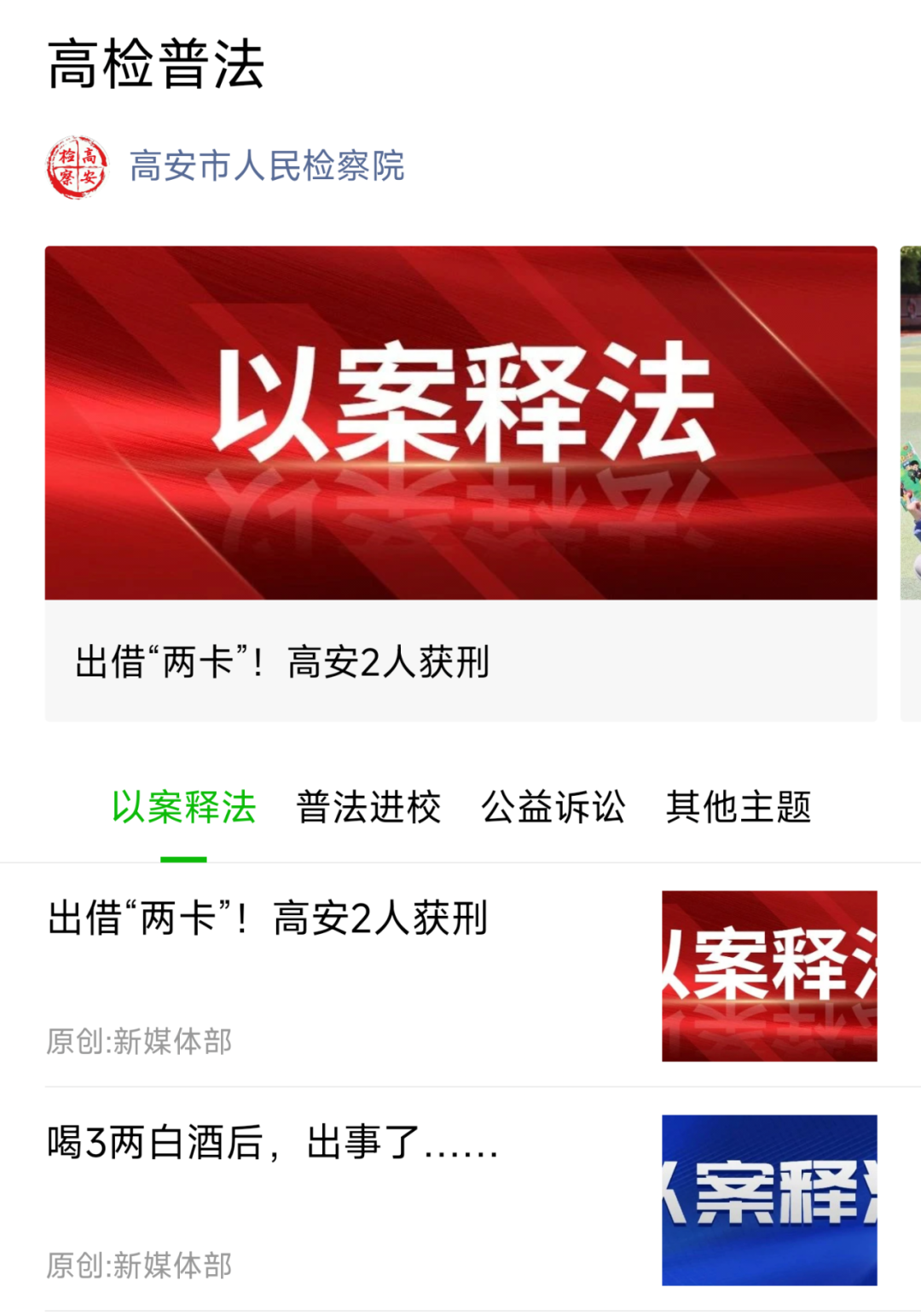Viewport: 921px width, 1316px height.
Task: Switch to 其他主题 tab
Action: coord(739,807)
